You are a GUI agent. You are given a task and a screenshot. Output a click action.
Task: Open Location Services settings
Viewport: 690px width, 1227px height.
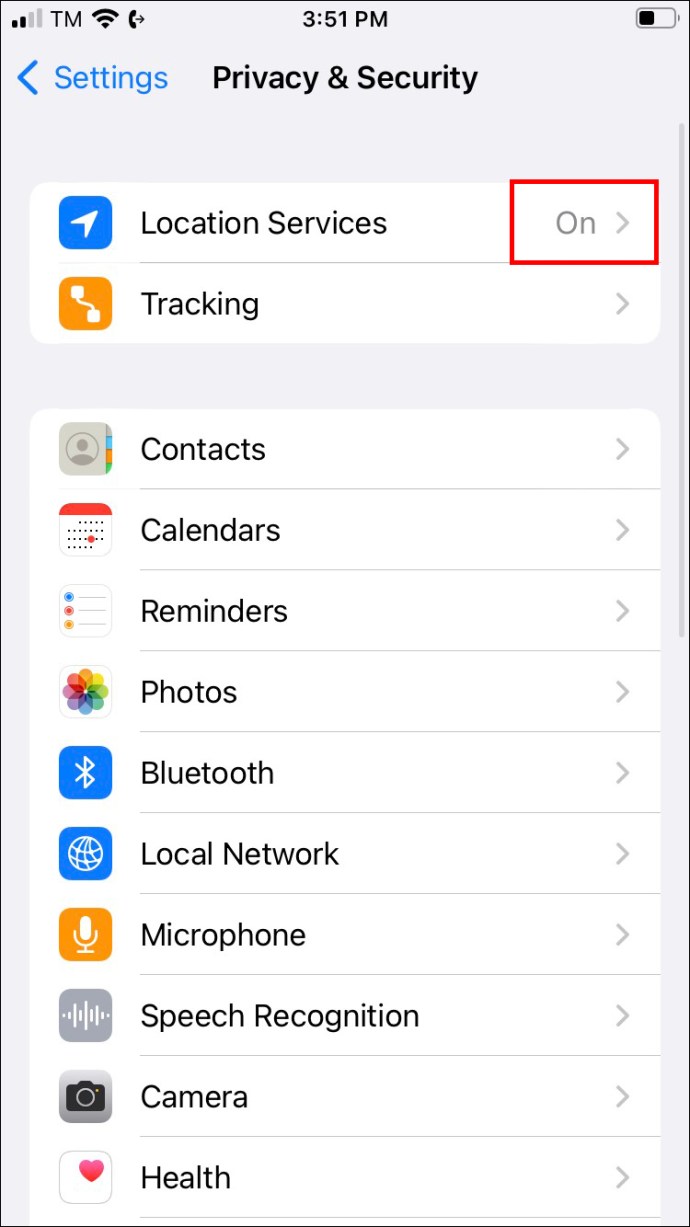pos(344,223)
